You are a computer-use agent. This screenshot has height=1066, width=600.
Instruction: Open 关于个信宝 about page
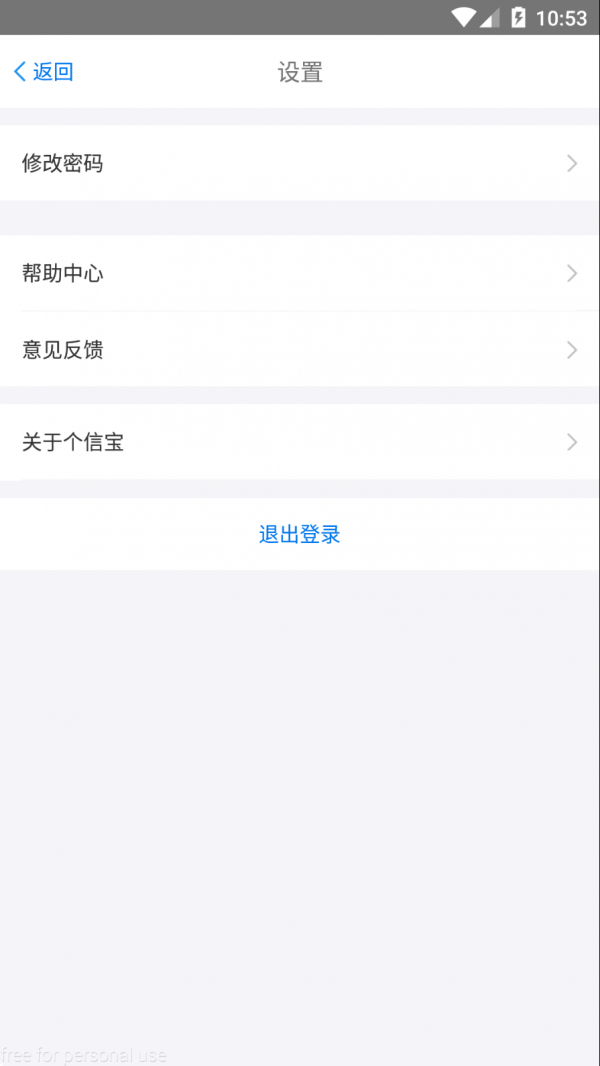pos(300,443)
